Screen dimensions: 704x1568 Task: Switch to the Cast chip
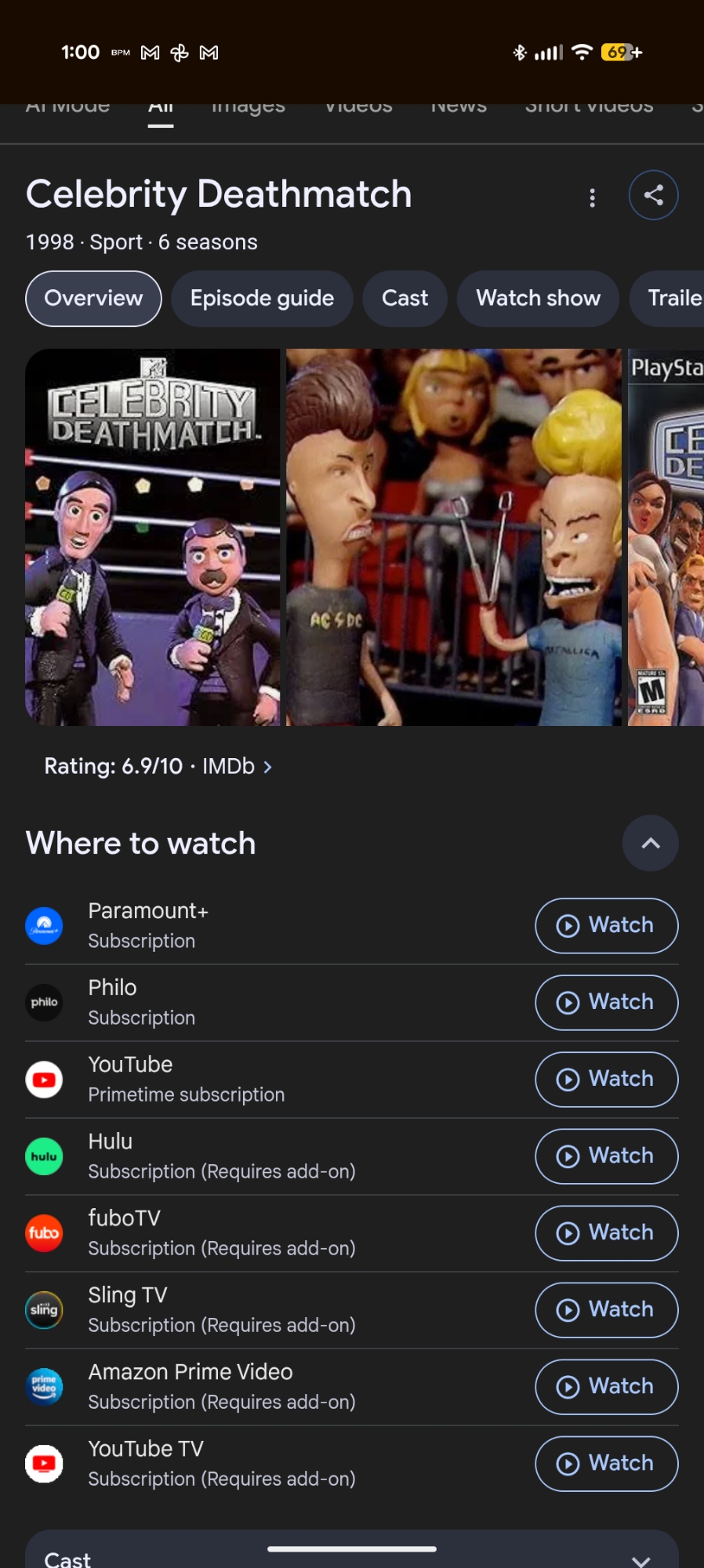(405, 299)
